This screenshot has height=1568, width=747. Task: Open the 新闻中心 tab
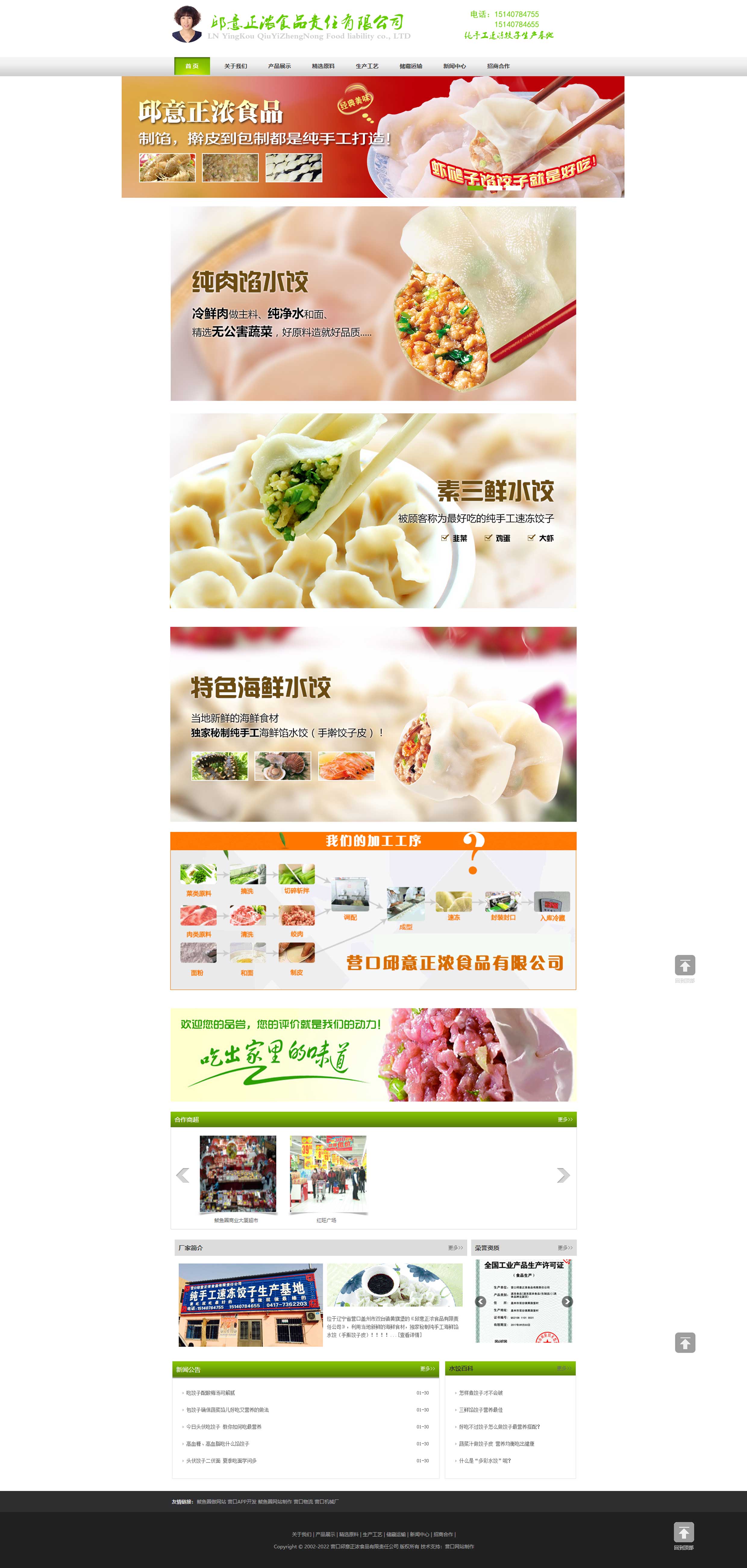point(455,66)
